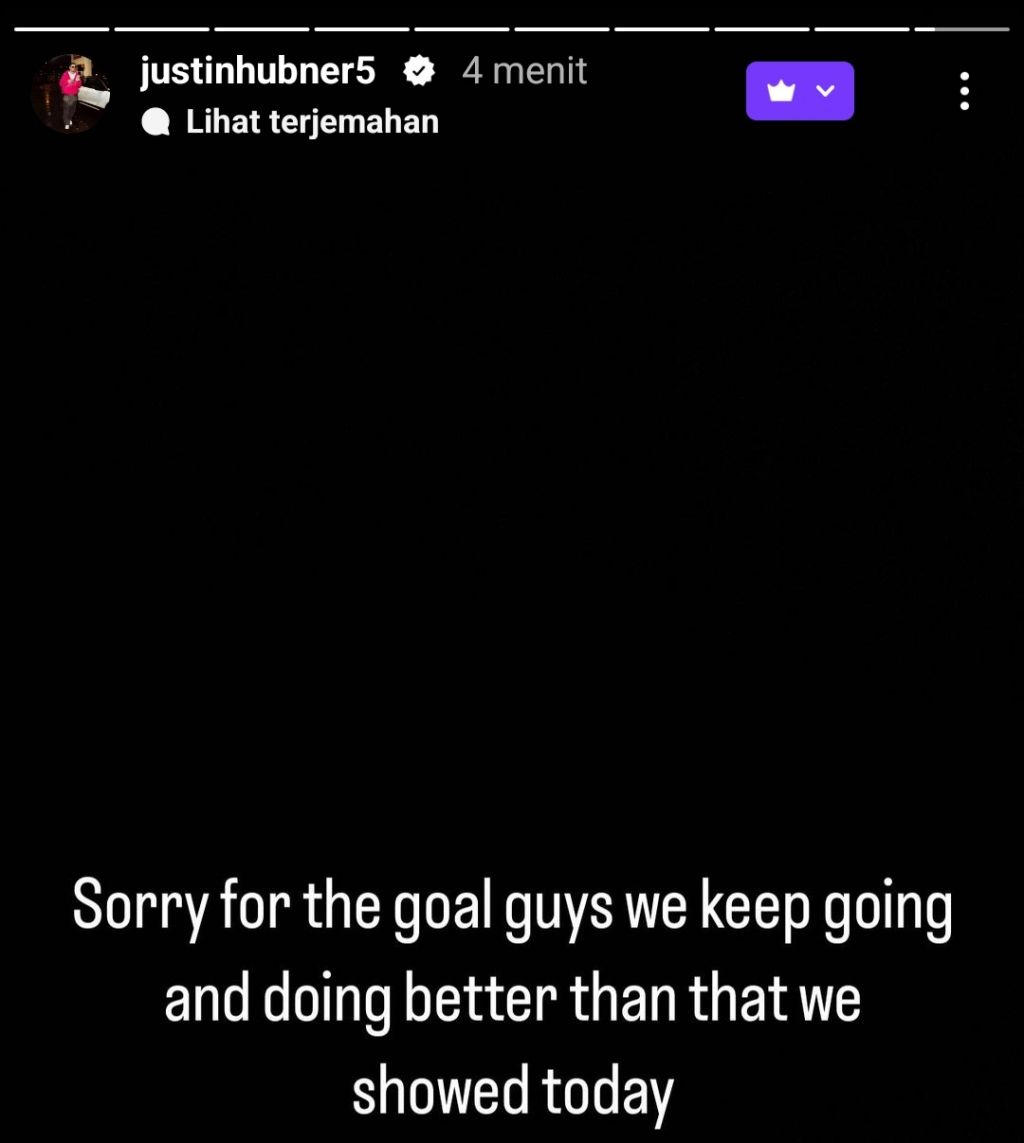The width and height of the screenshot is (1024, 1143).
Task: Open the three-dot overflow menu
Action: [x=964, y=91]
